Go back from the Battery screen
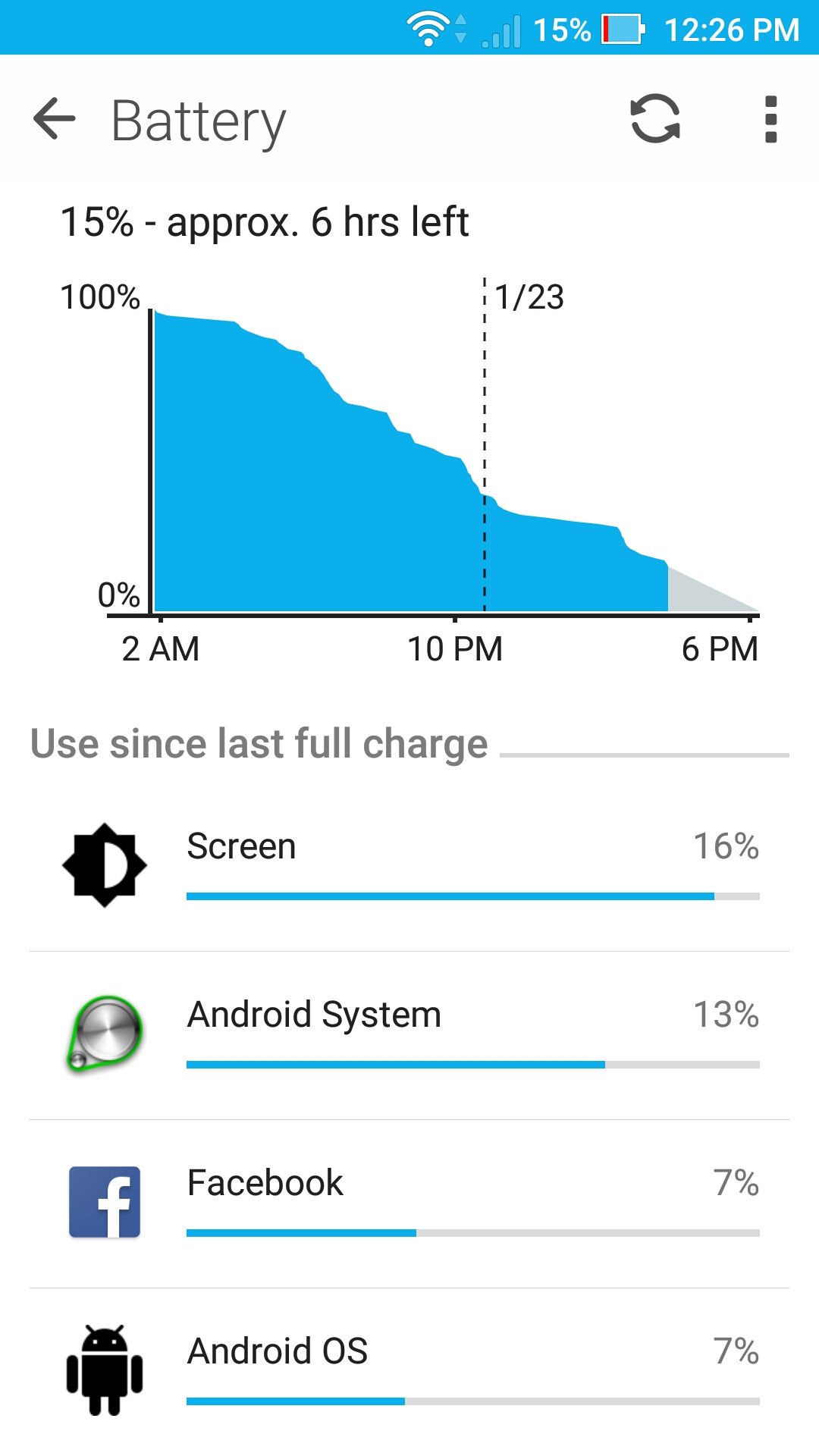The height and width of the screenshot is (1456, 819). tap(55, 119)
